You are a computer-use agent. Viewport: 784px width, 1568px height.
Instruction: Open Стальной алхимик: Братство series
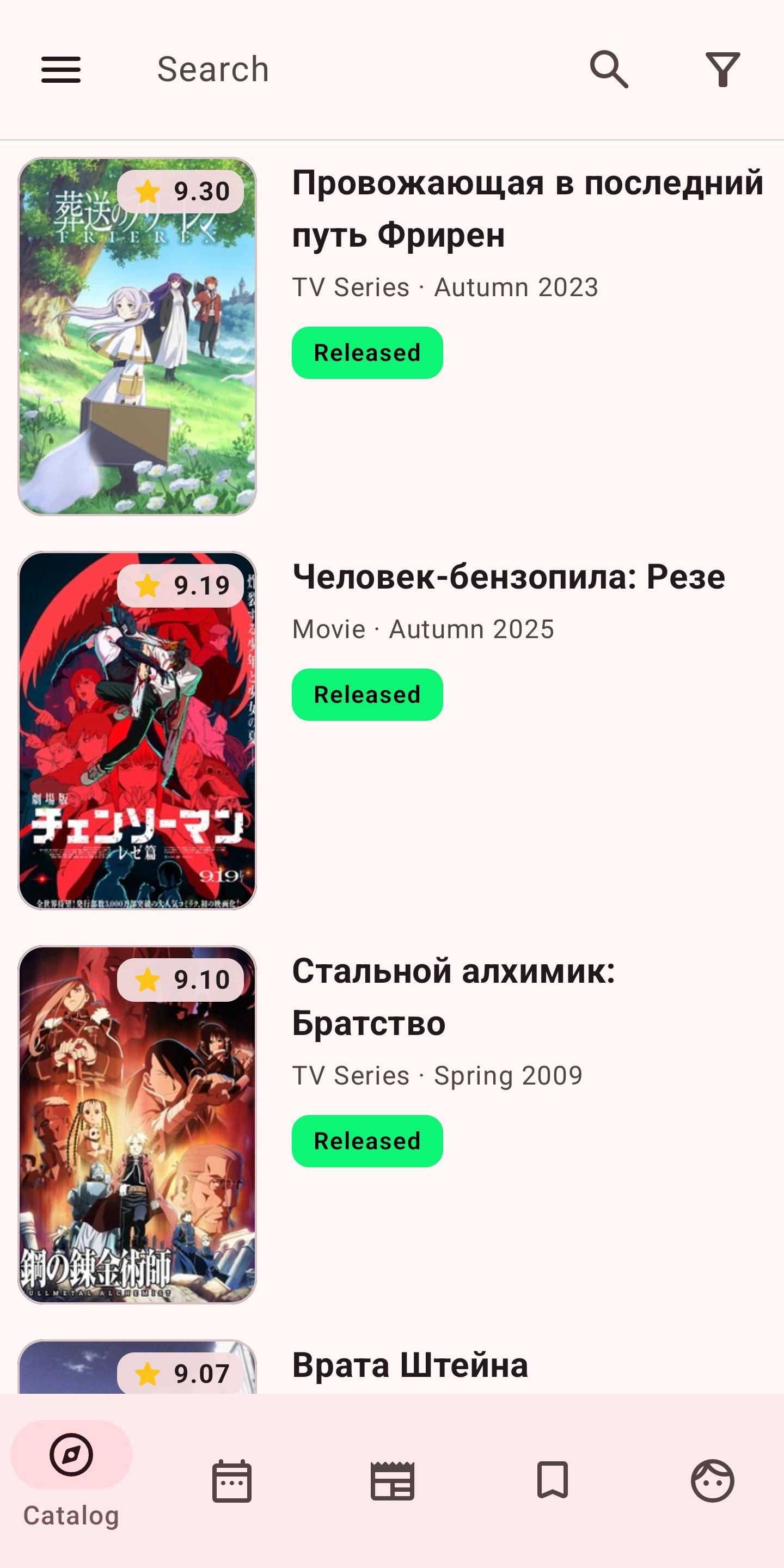click(x=454, y=996)
